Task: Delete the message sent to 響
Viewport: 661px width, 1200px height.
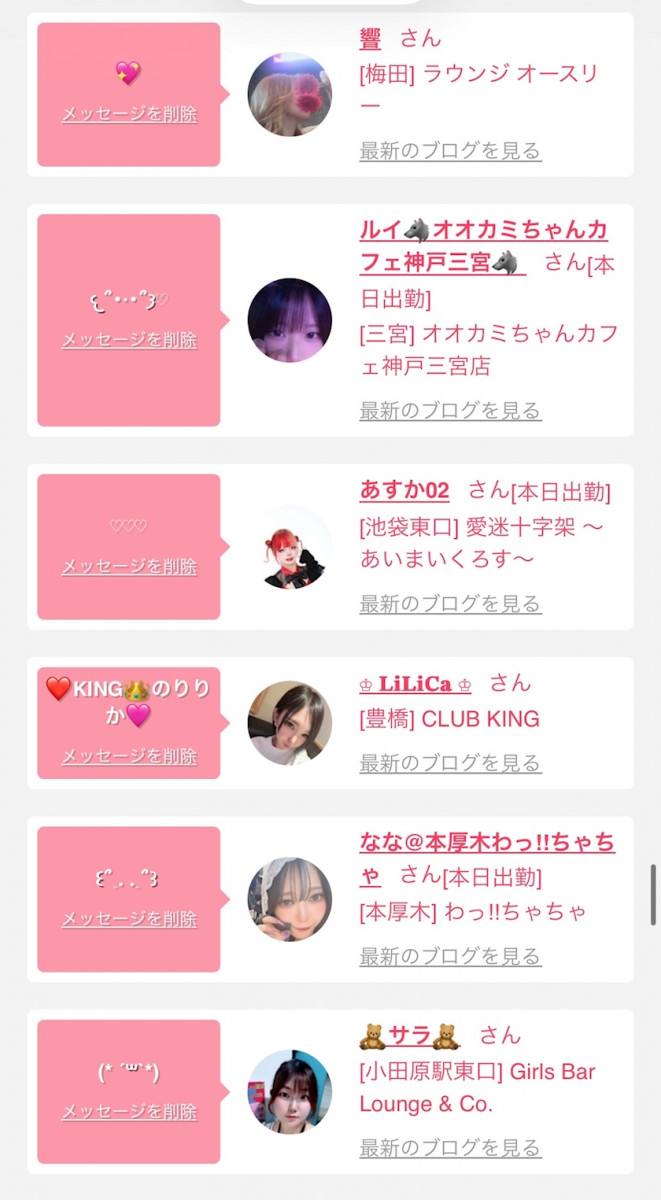Action: coord(129,114)
